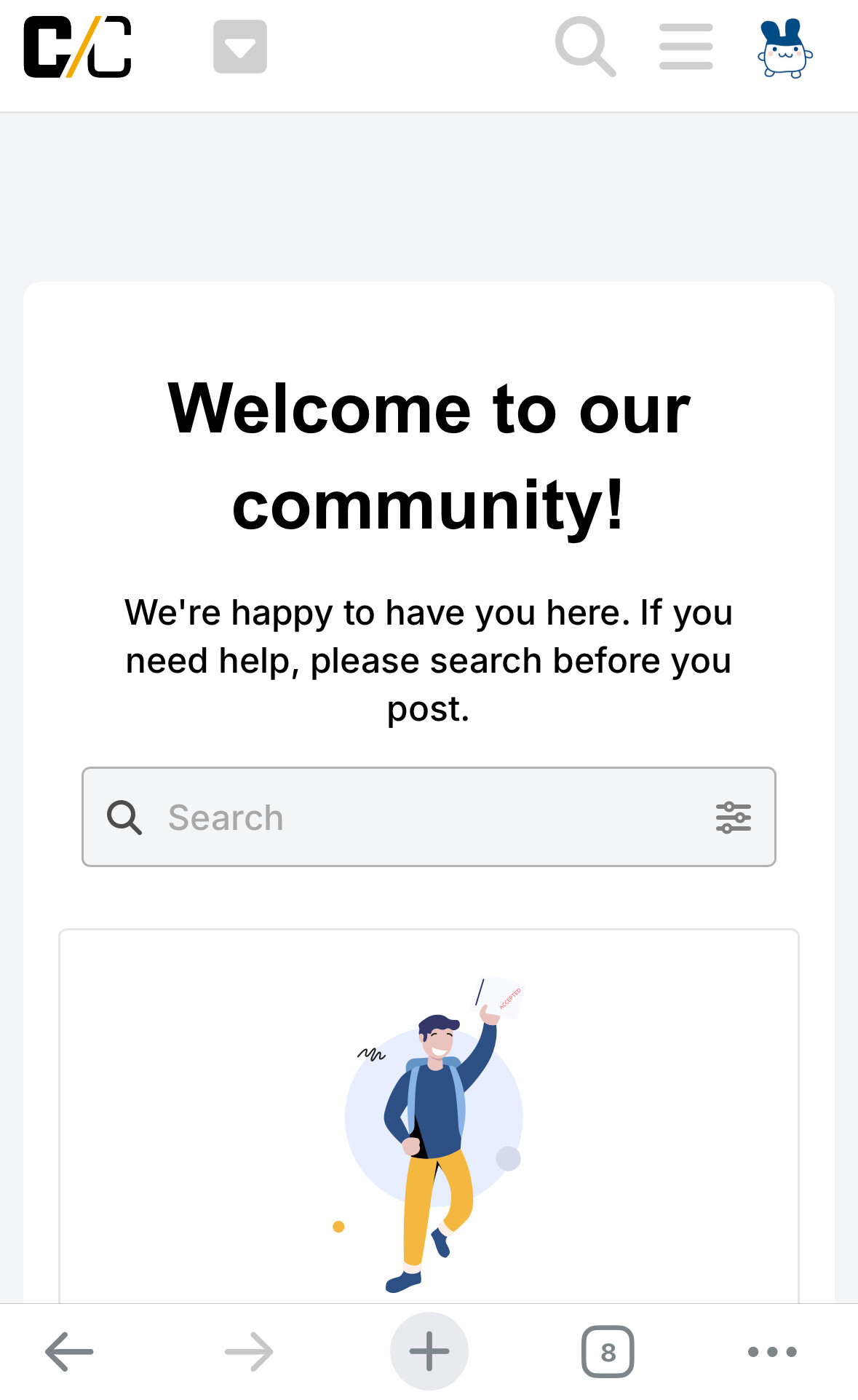This screenshot has width=858, height=1400.
Task: Open a new browser tab
Action: (429, 1352)
